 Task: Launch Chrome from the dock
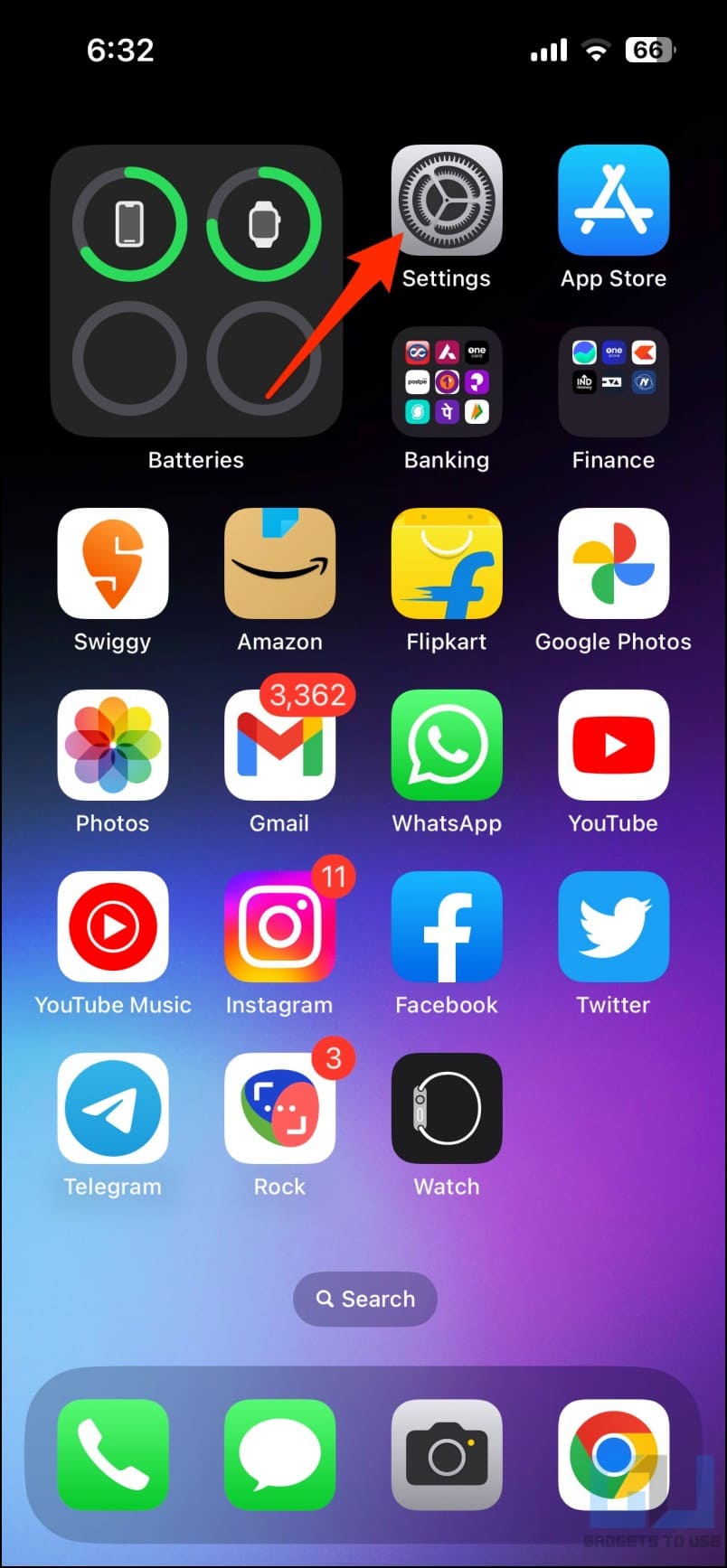613,1455
